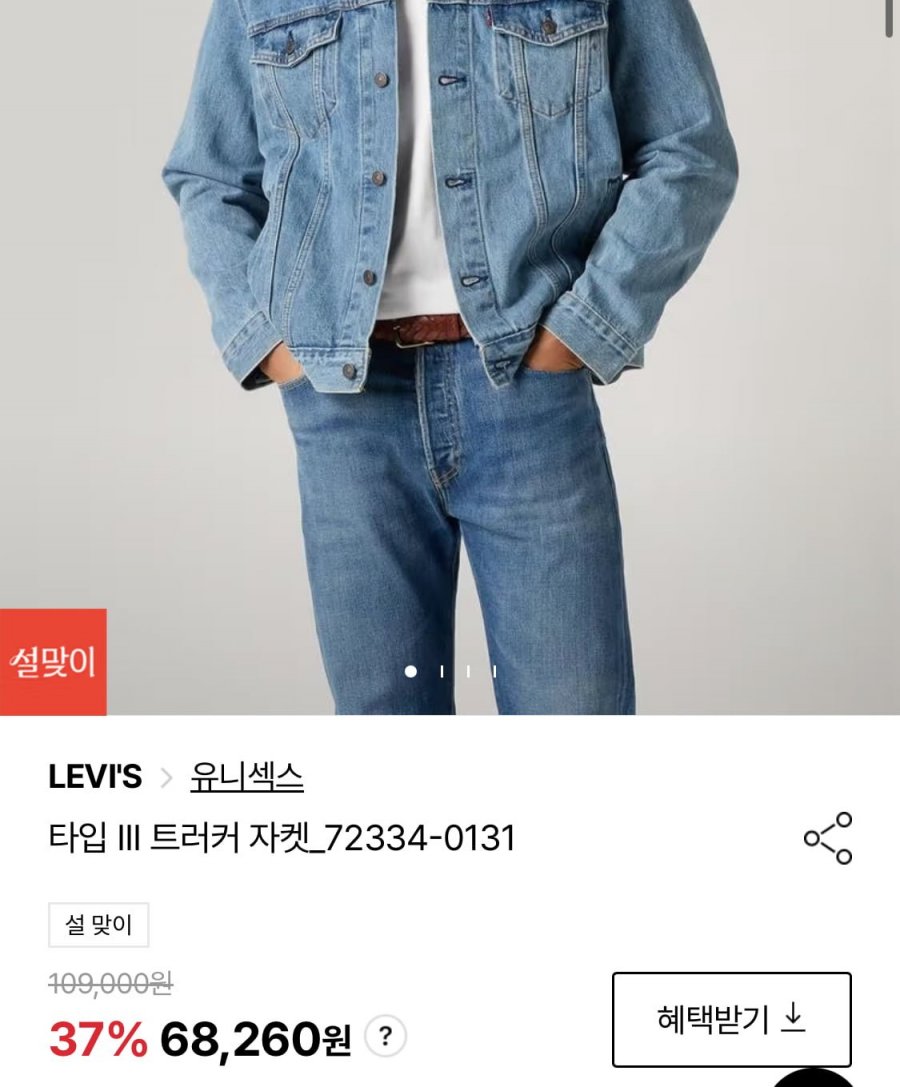This screenshot has height=1087, width=900.
Task: Share this Levi's jacket product
Action: coord(828,838)
